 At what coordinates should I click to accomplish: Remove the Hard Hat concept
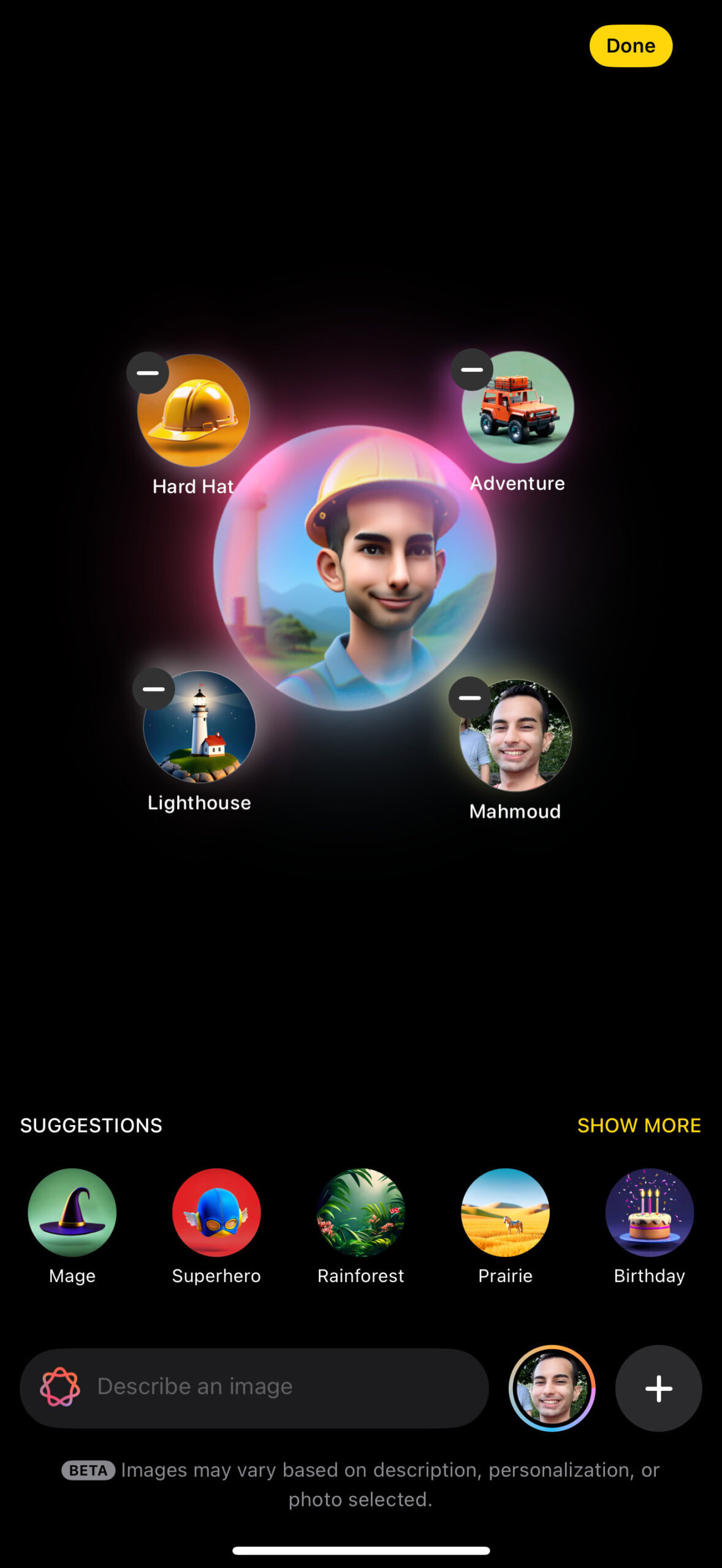(148, 373)
